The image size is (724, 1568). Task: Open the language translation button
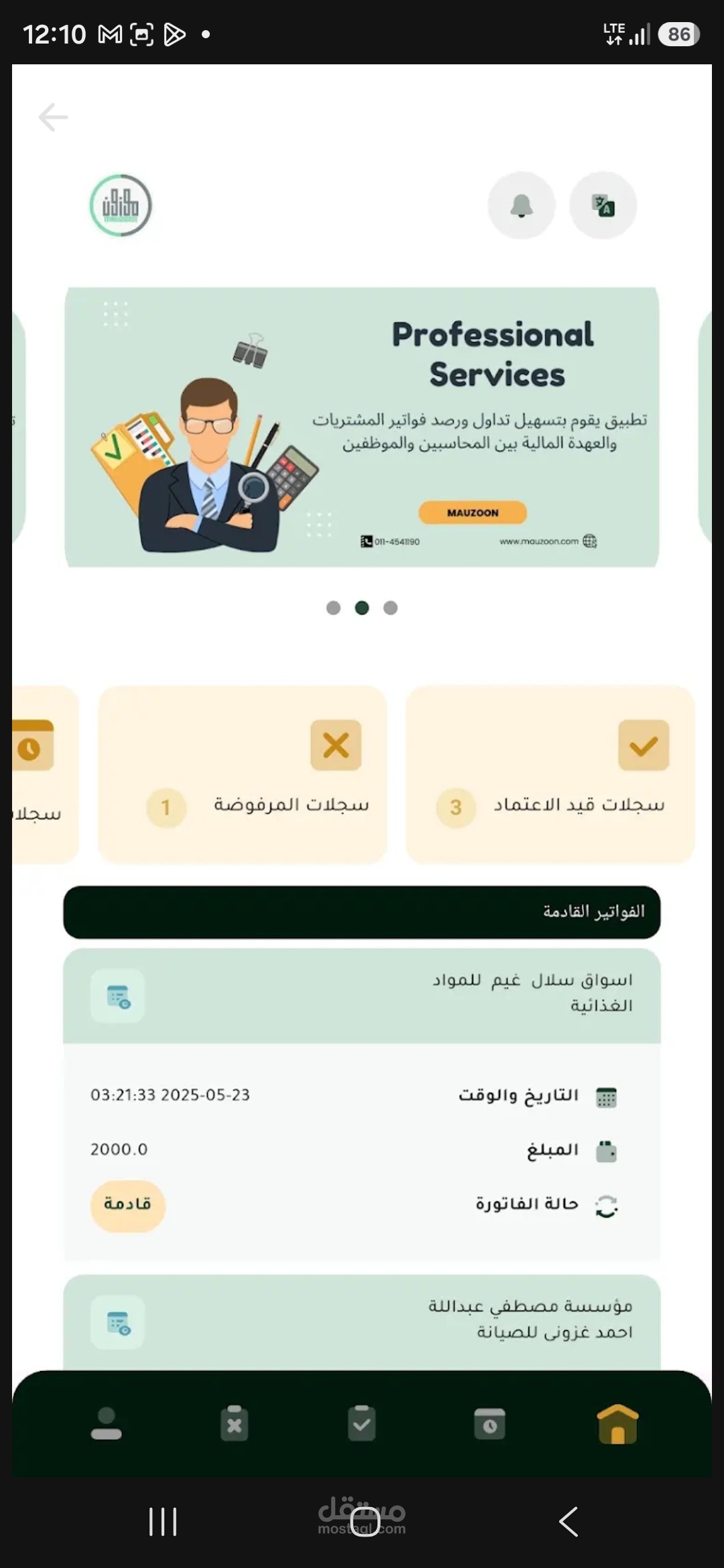click(x=603, y=205)
